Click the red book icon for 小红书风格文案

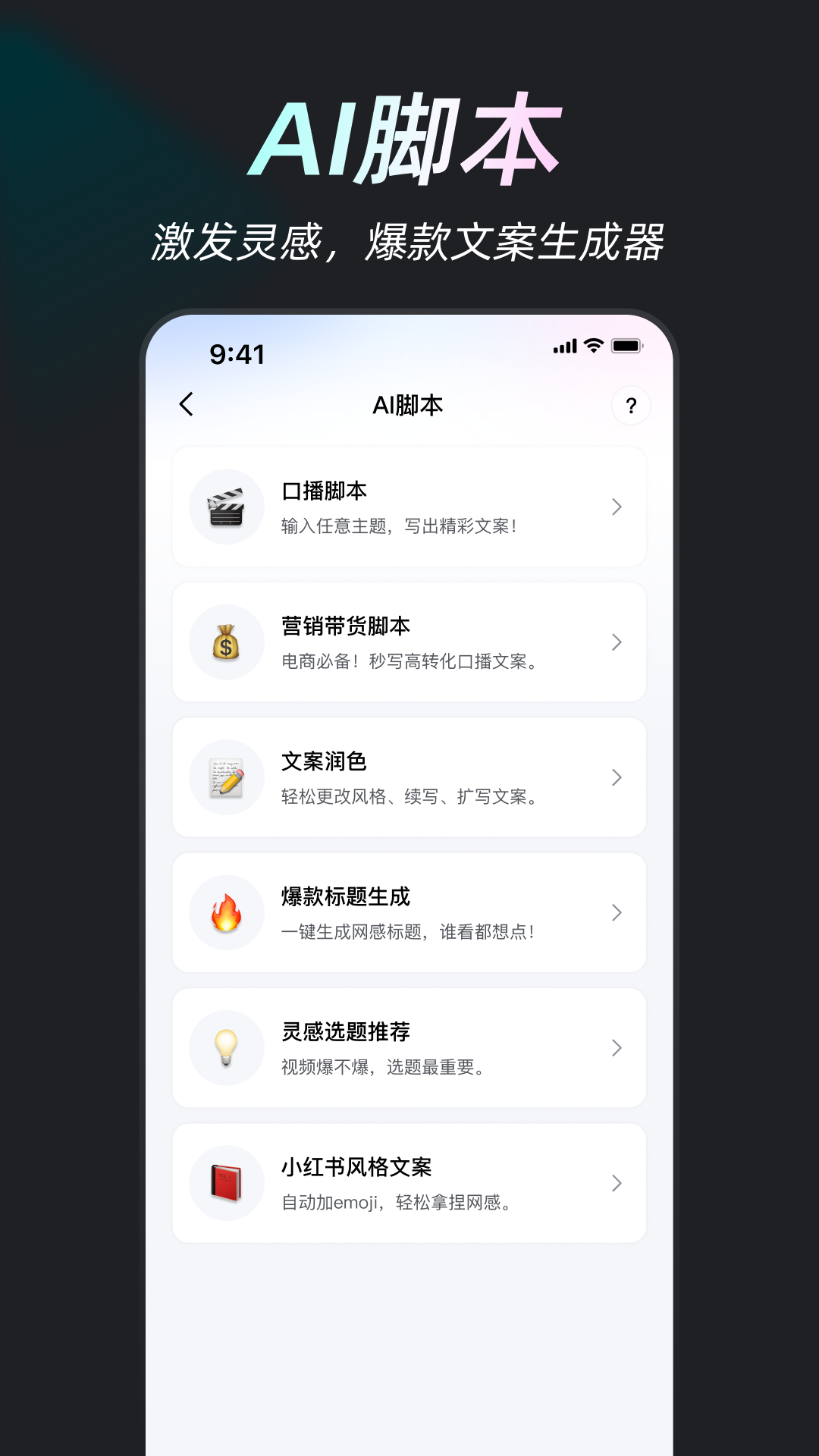click(x=226, y=1182)
